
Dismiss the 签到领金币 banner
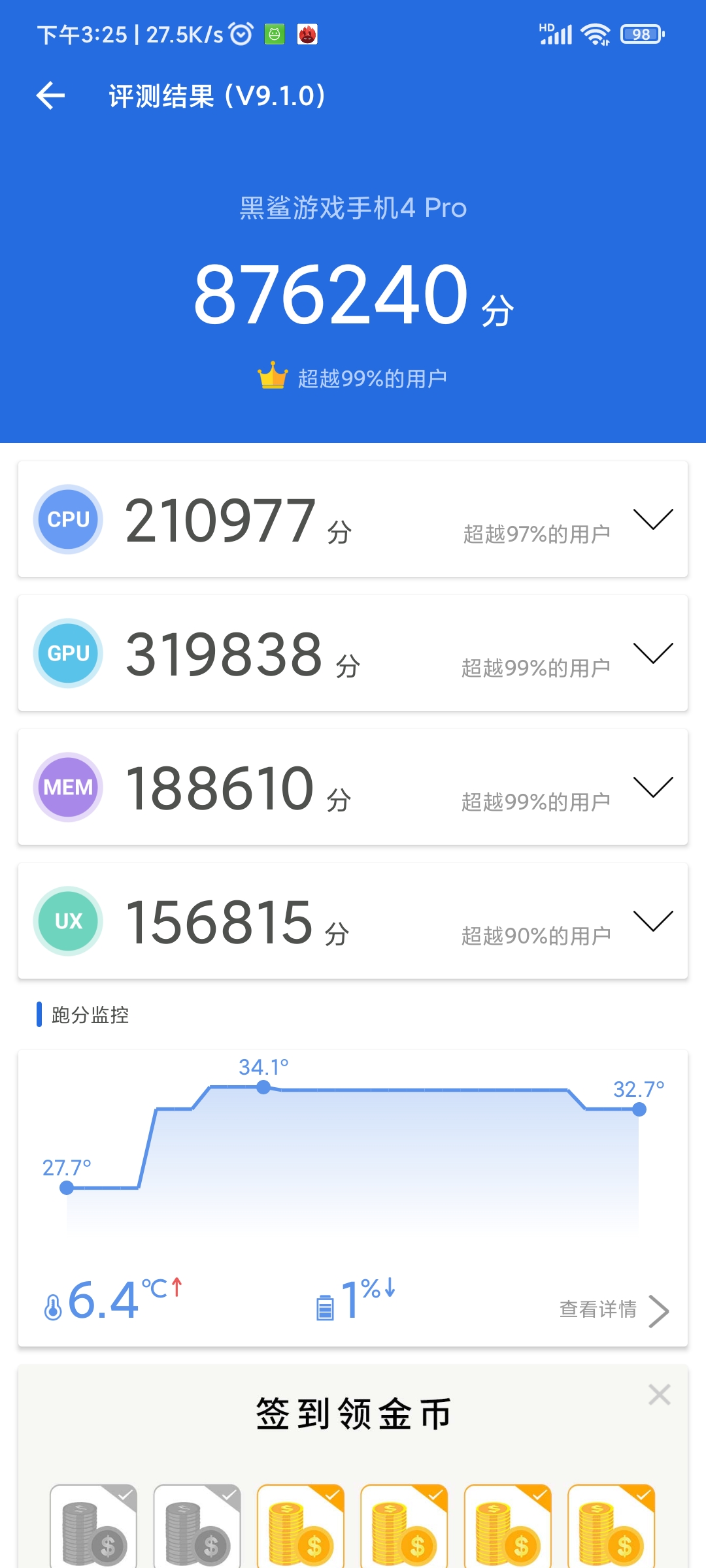[659, 1395]
